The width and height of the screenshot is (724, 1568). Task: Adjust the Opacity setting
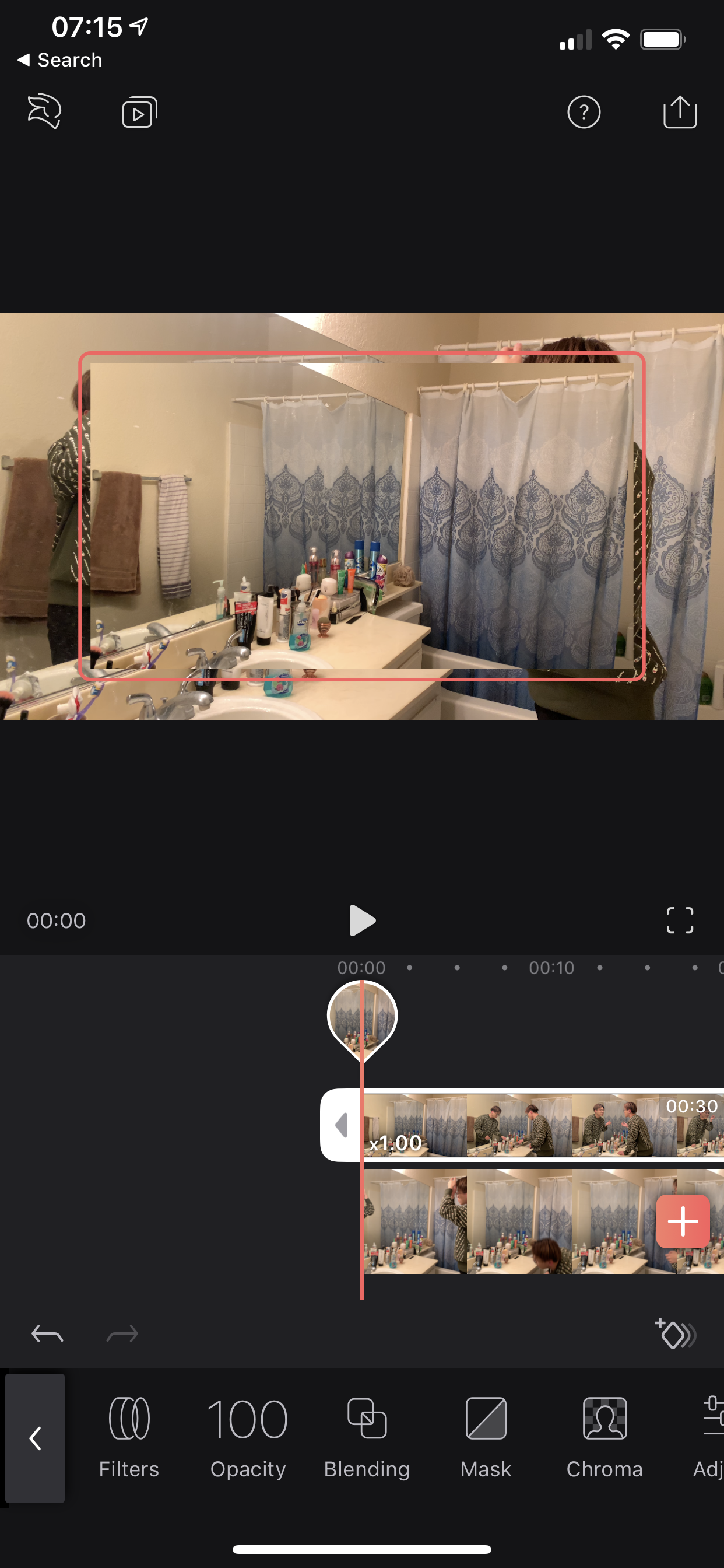click(248, 1438)
